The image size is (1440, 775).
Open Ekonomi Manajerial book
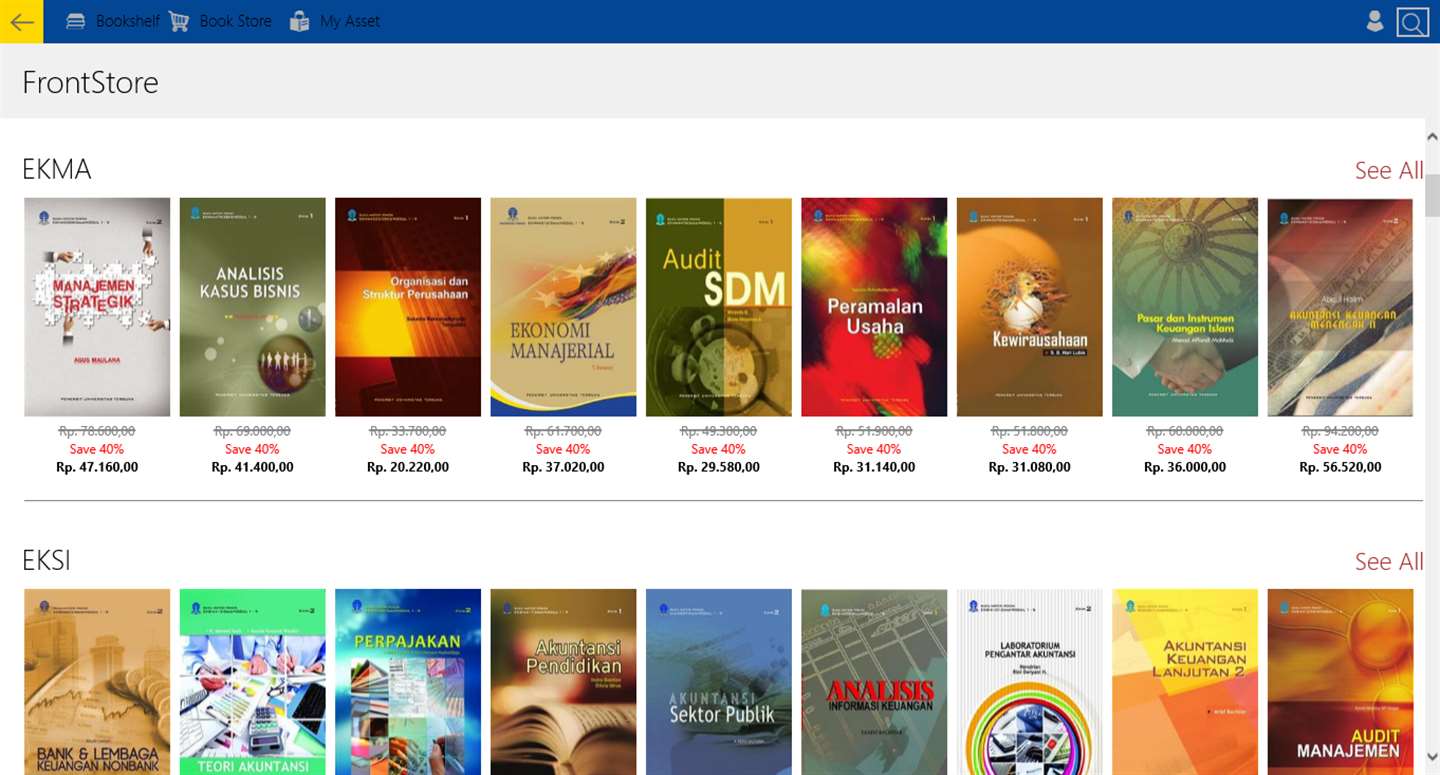point(563,307)
